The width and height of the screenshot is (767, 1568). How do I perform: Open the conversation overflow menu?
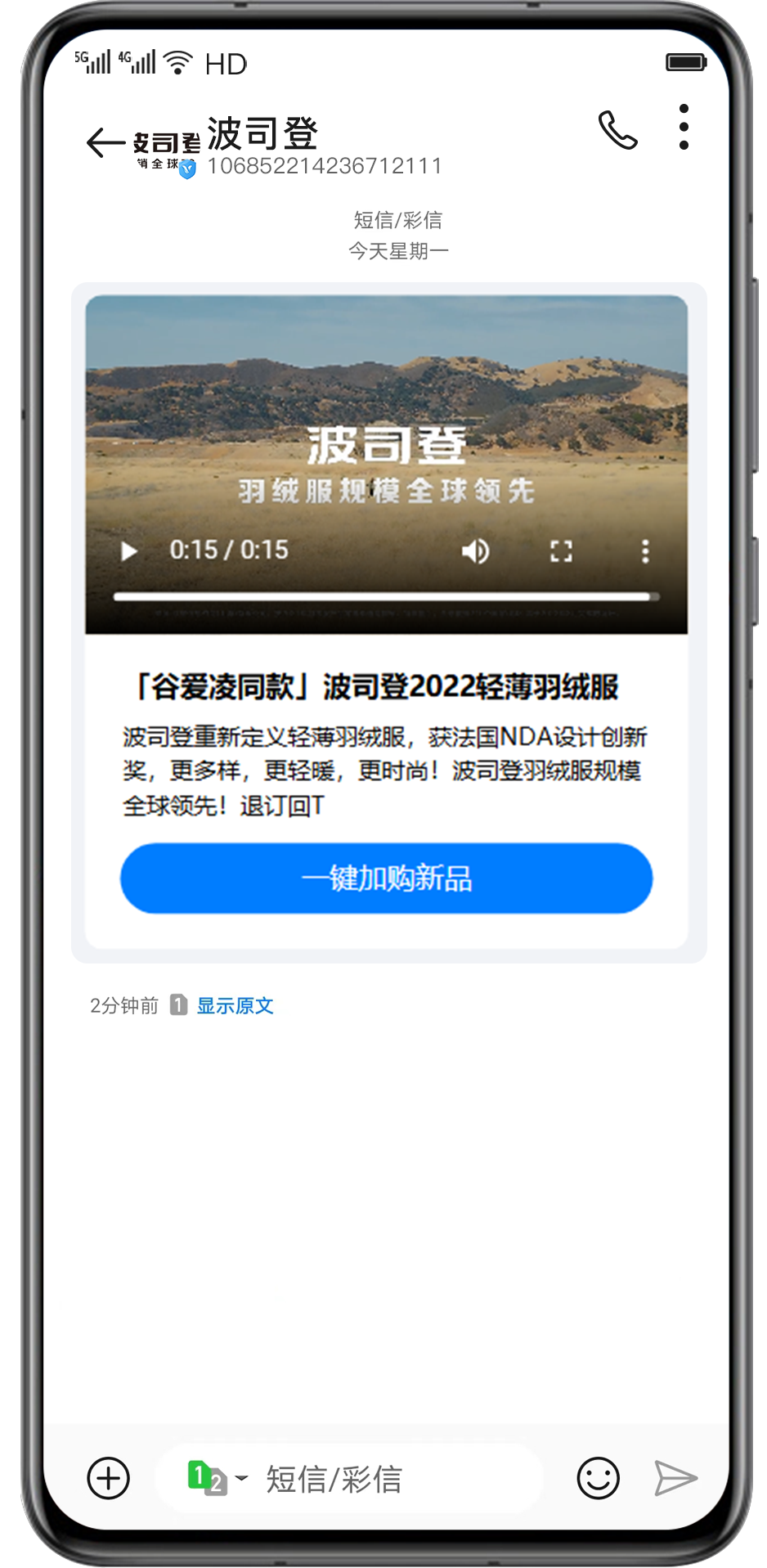pyautogui.click(x=684, y=127)
